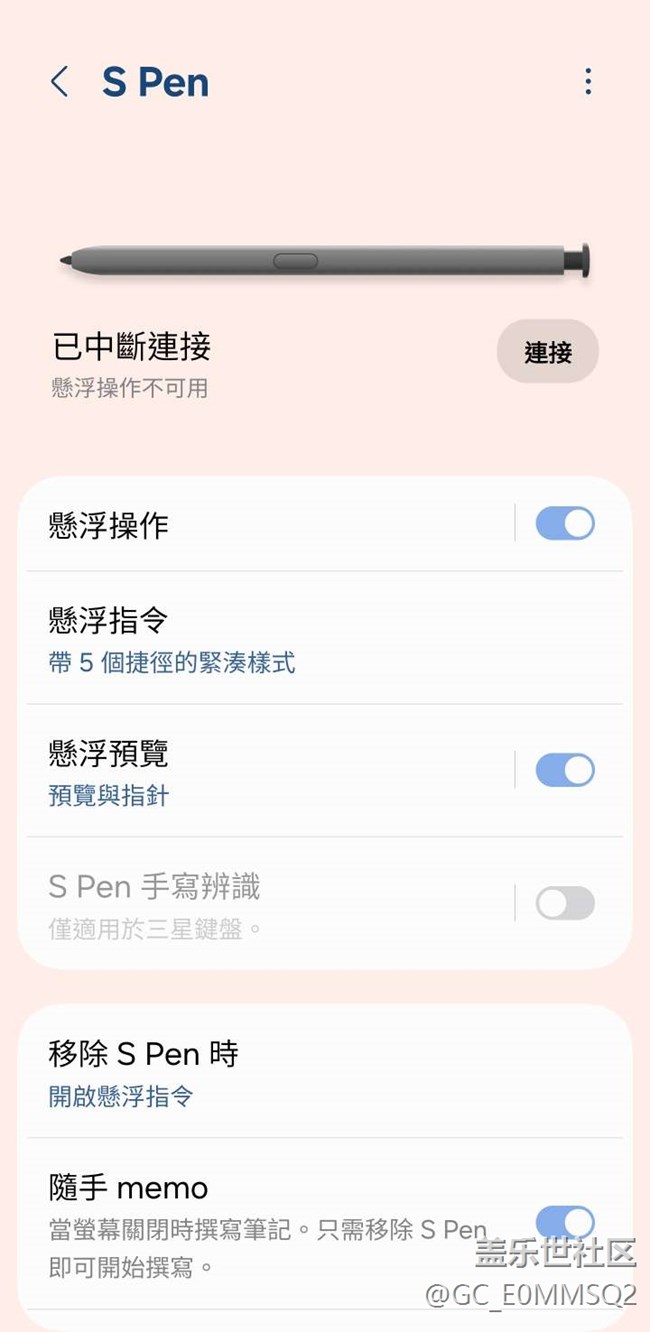Open the three-dot overflow menu
Screen dimensions: 650x1332
click(588, 82)
